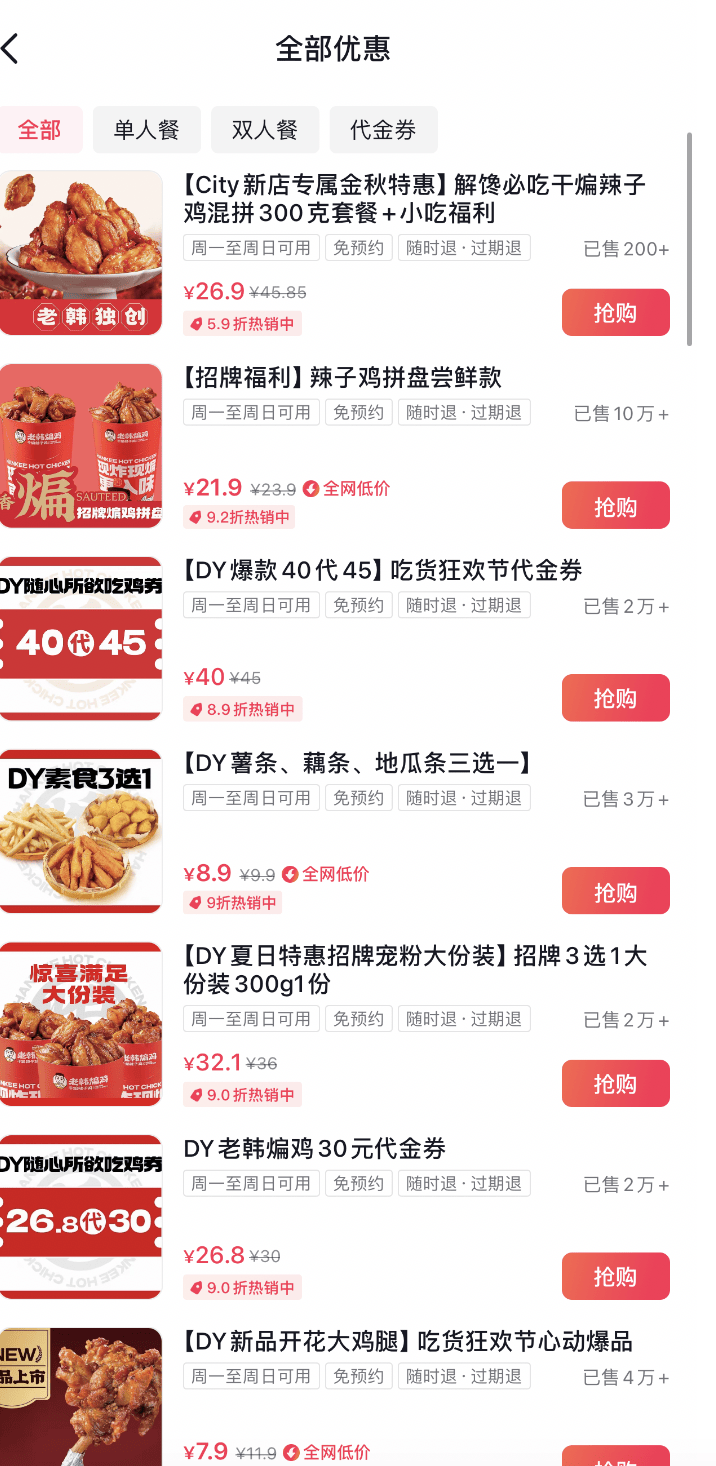The height and width of the screenshot is (1466, 716).
Task: Tap 抢购 for 老韩煸鸡30元代金券
Action: point(615,1276)
